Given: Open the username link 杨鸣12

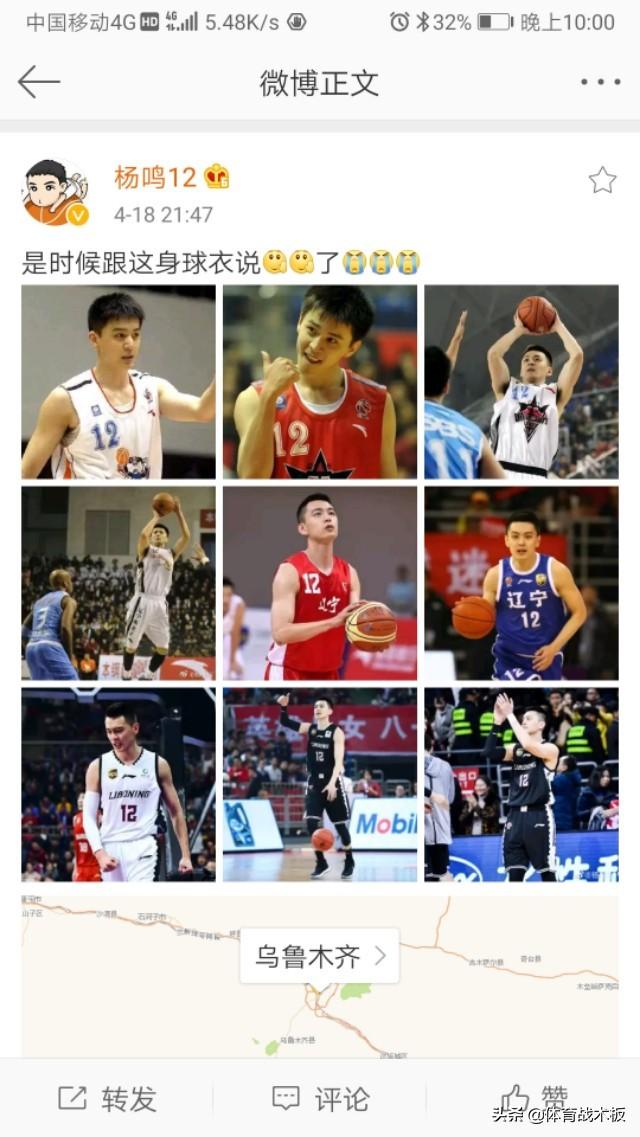Looking at the screenshot, I should tap(155, 178).
